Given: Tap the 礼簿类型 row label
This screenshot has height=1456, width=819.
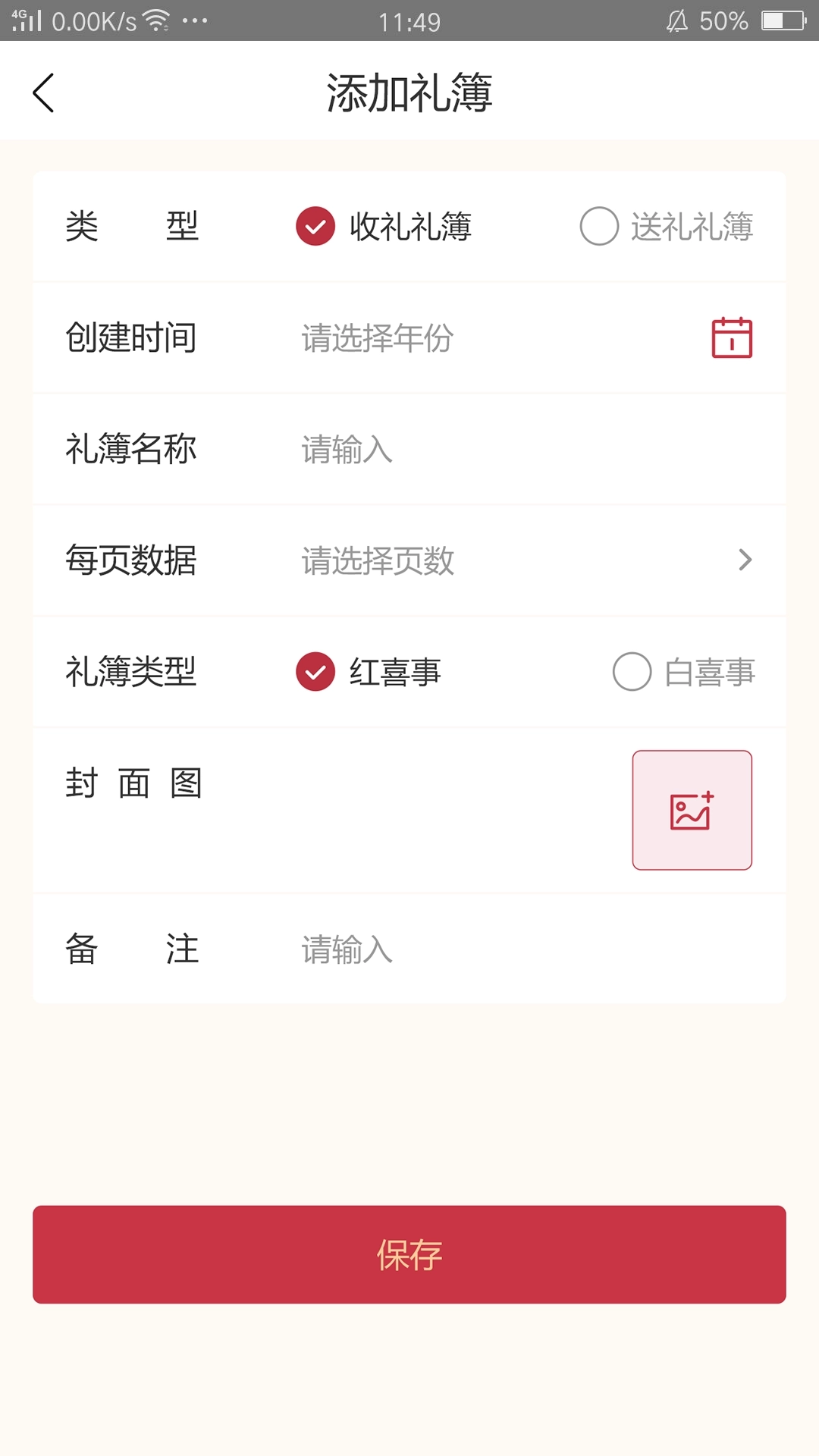Looking at the screenshot, I should pos(131,673).
